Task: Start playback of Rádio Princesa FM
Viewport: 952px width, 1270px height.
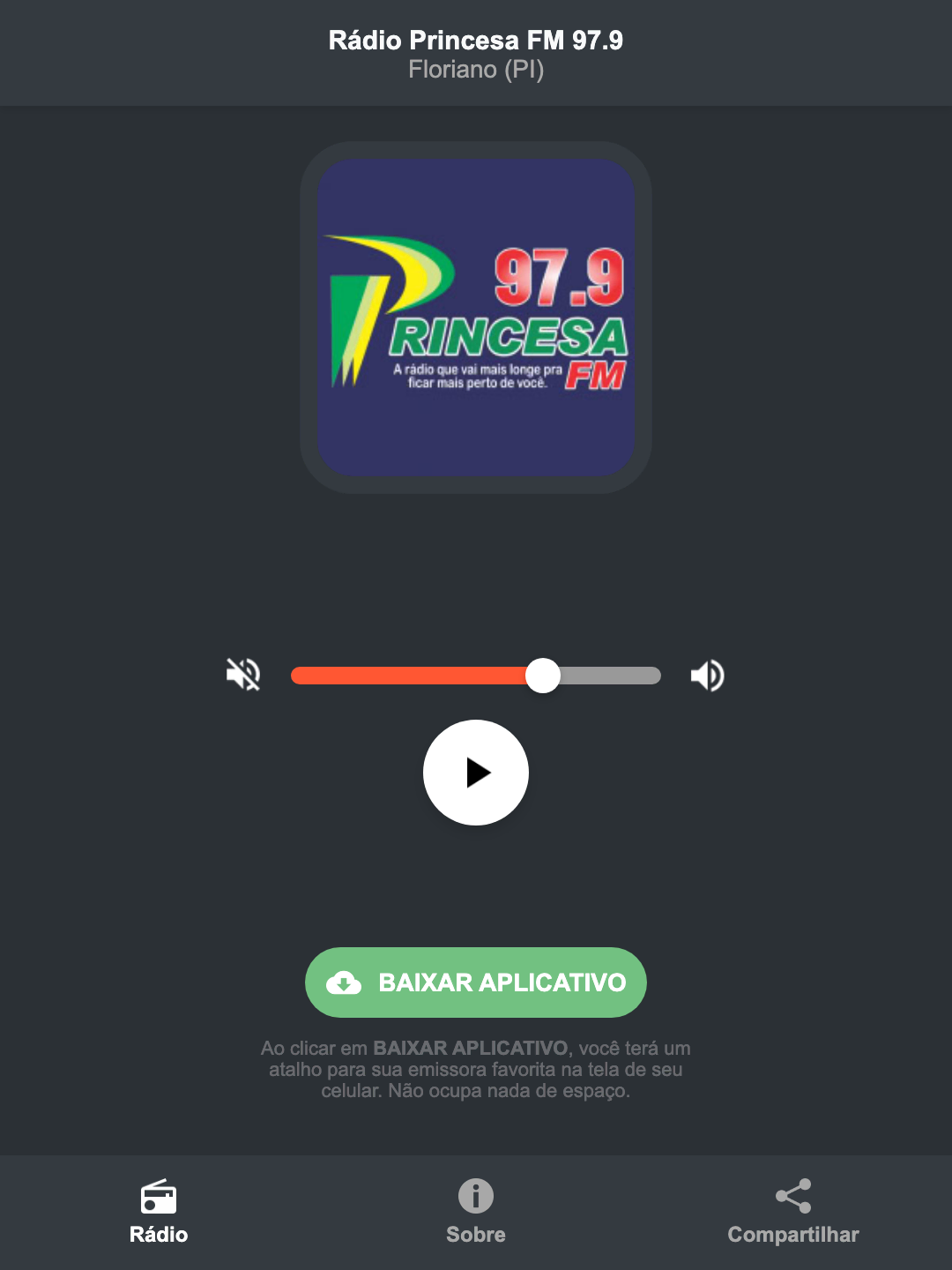Action: click(x=476, y=773)
